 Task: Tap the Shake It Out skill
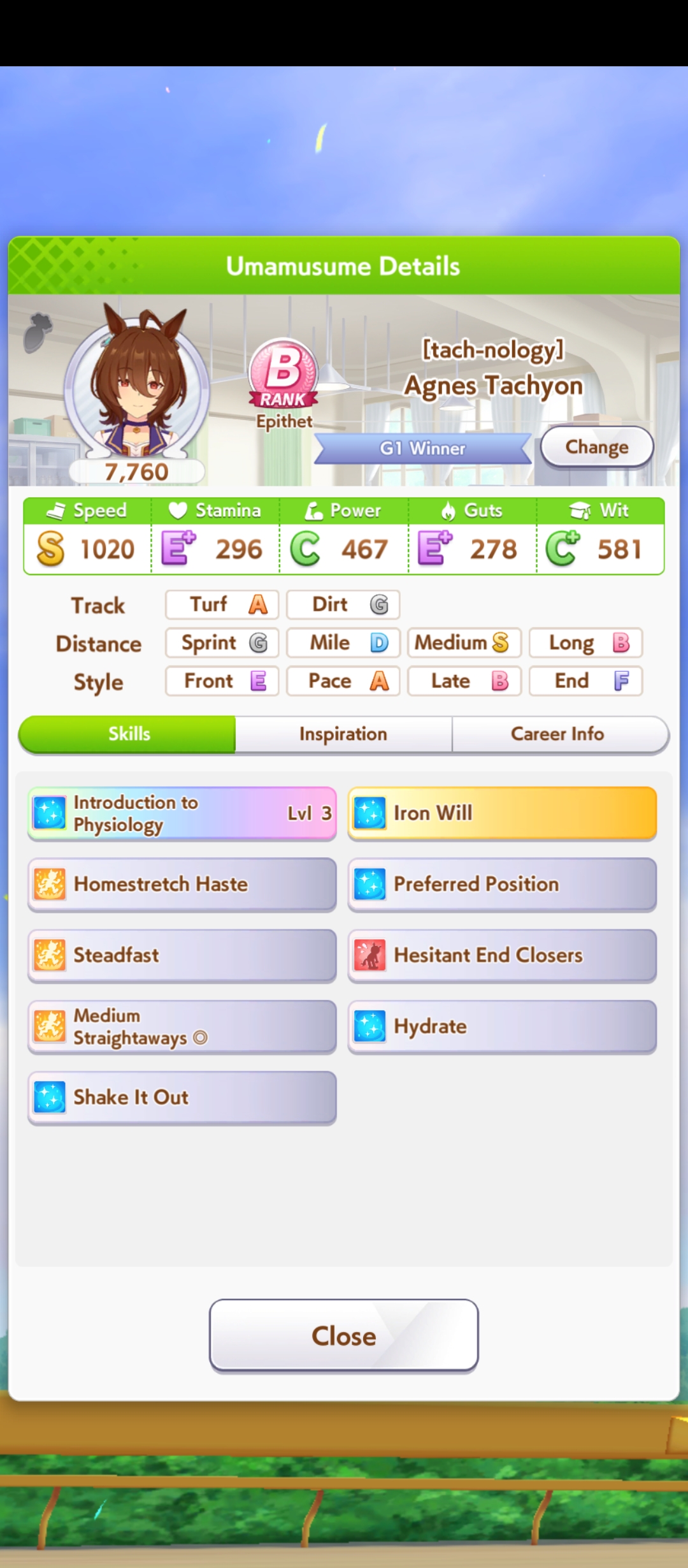point(182,1098)
